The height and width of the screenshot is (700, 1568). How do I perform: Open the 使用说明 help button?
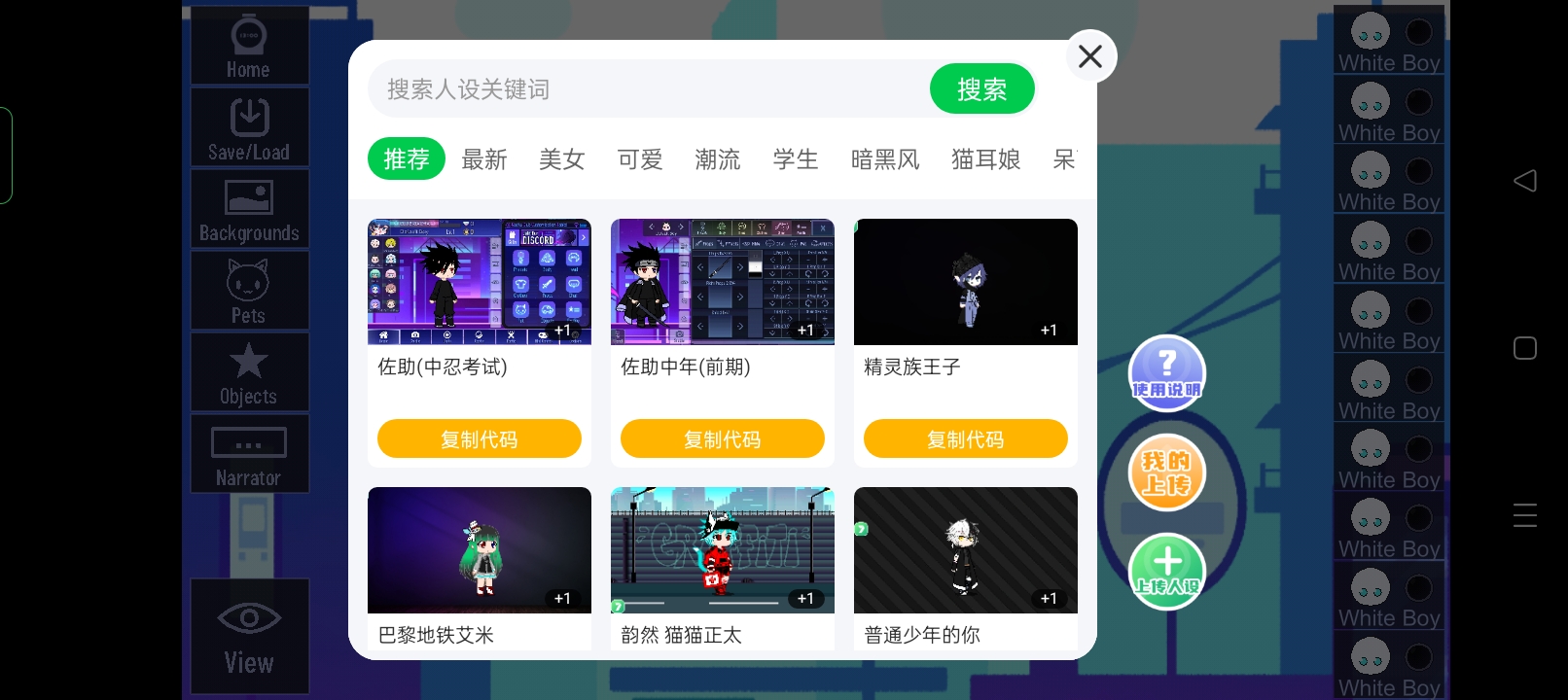(1167, 373)
